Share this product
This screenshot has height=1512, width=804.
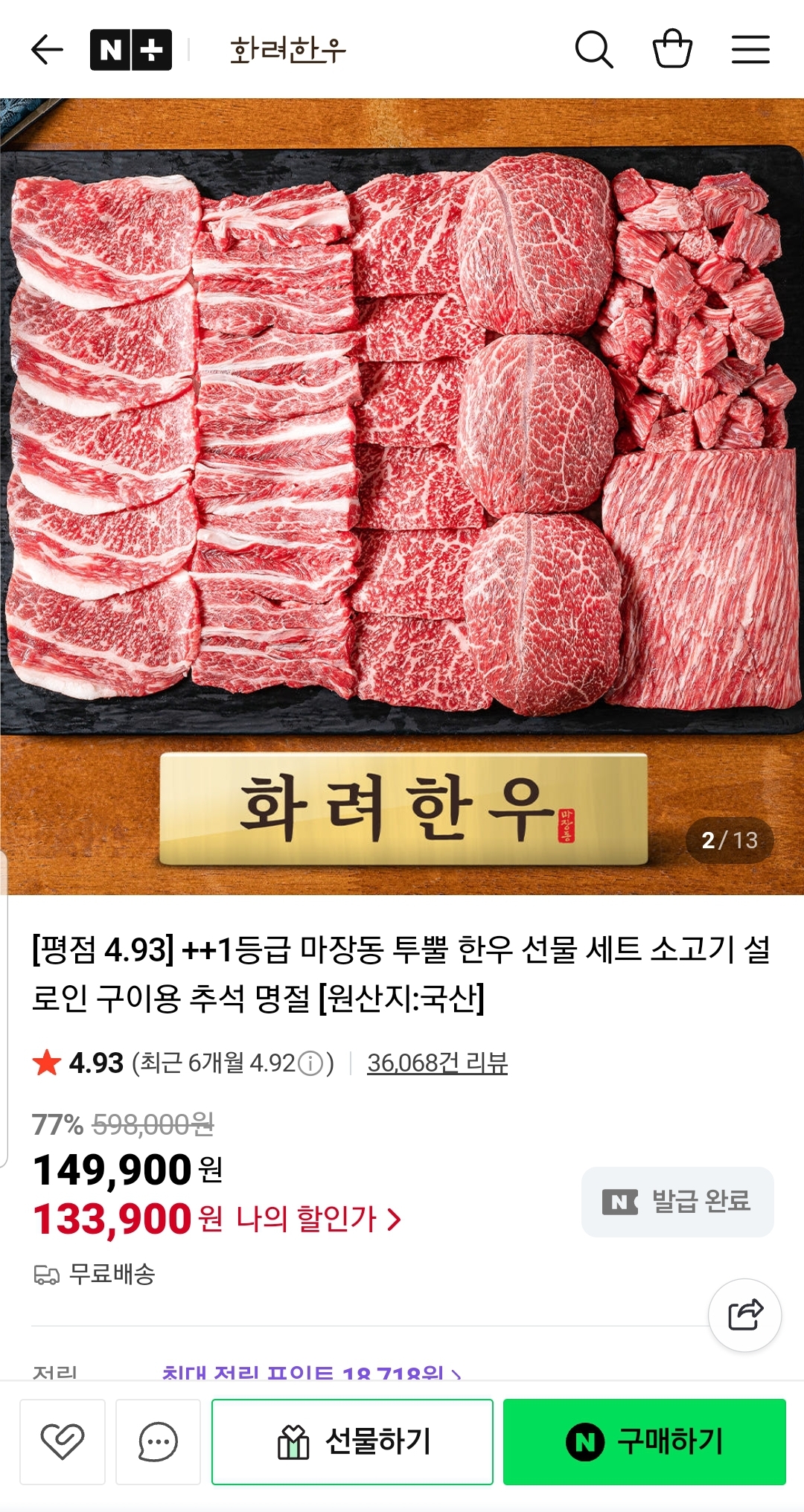tap(744, 1315)
